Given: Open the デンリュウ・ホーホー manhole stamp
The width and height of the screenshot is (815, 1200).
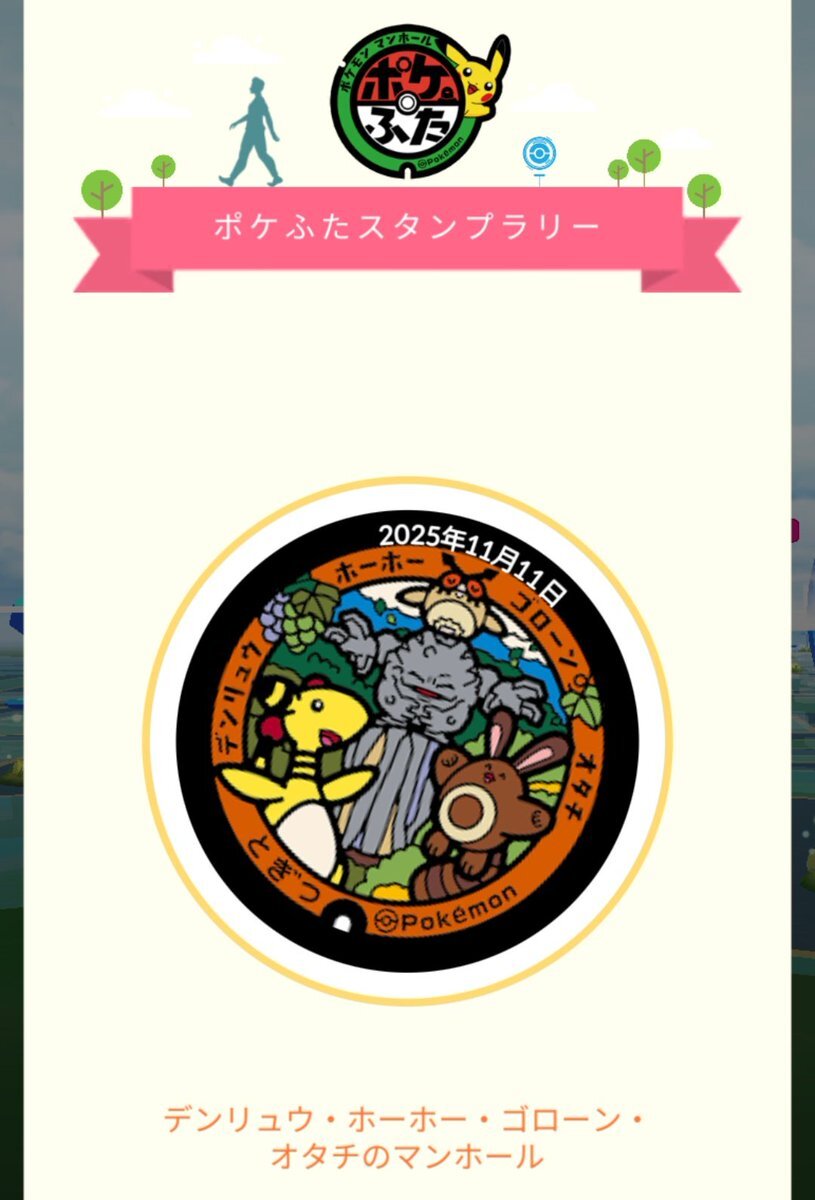Looking at the screenshot, I should tap(407, 741).
